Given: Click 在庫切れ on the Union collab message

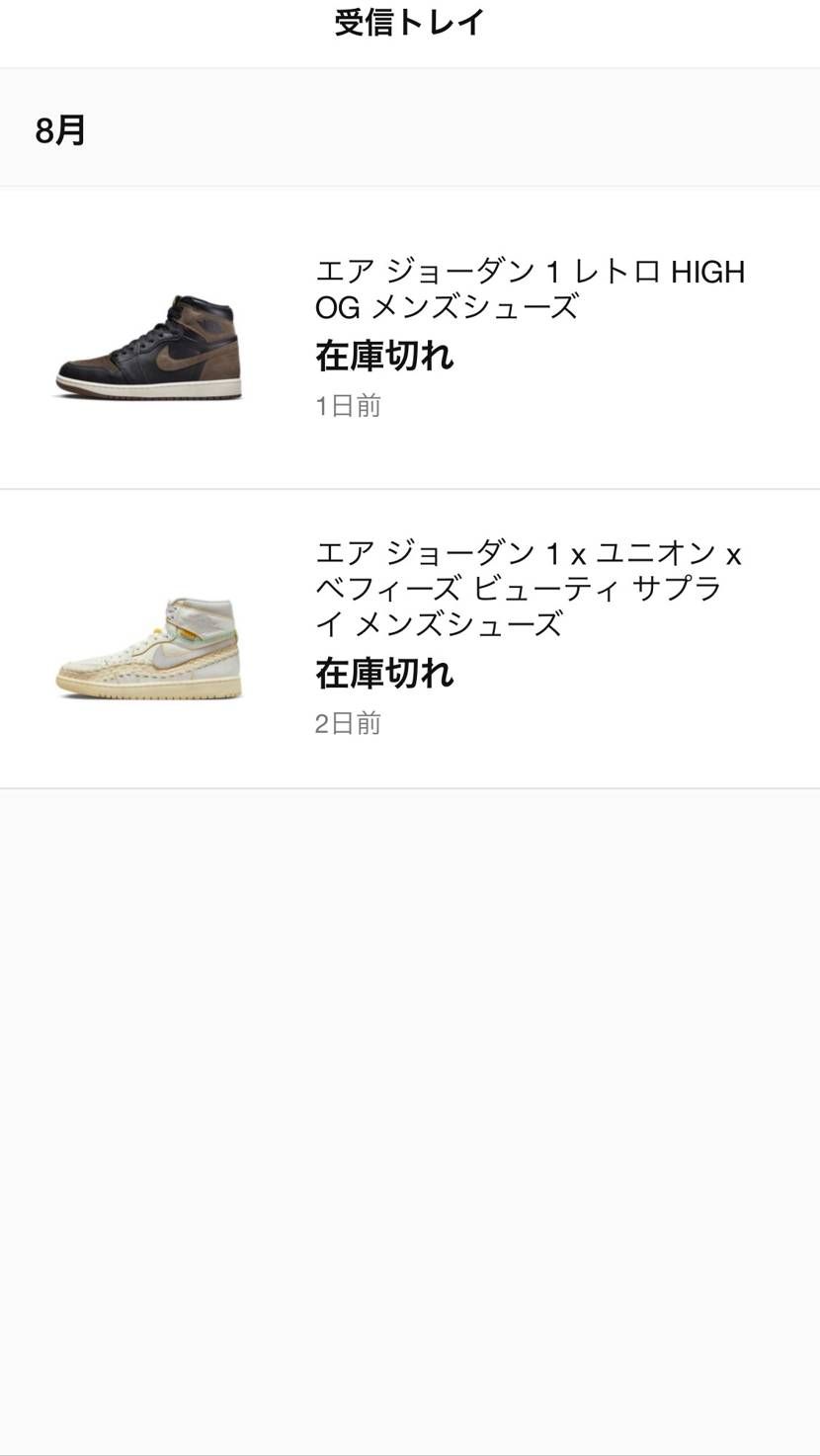Looking at the screenshot, I should point(384,675).
